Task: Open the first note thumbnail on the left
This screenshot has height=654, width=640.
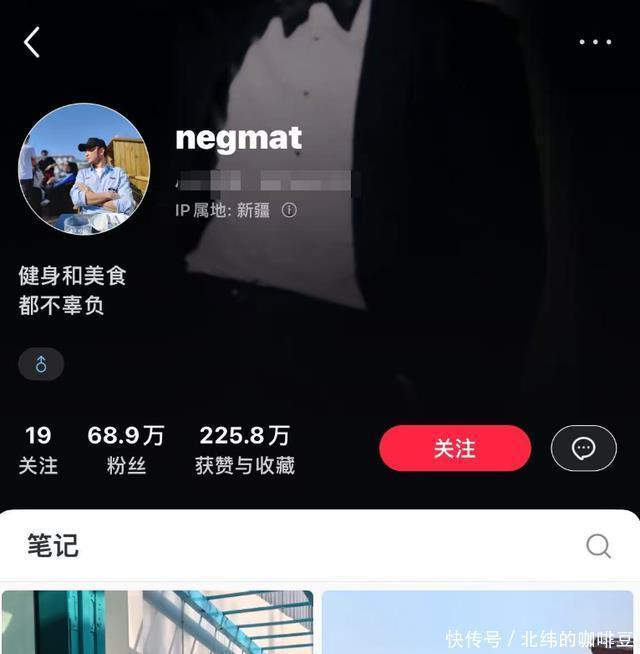Action: pyautogui.click(x=157, y=622)
